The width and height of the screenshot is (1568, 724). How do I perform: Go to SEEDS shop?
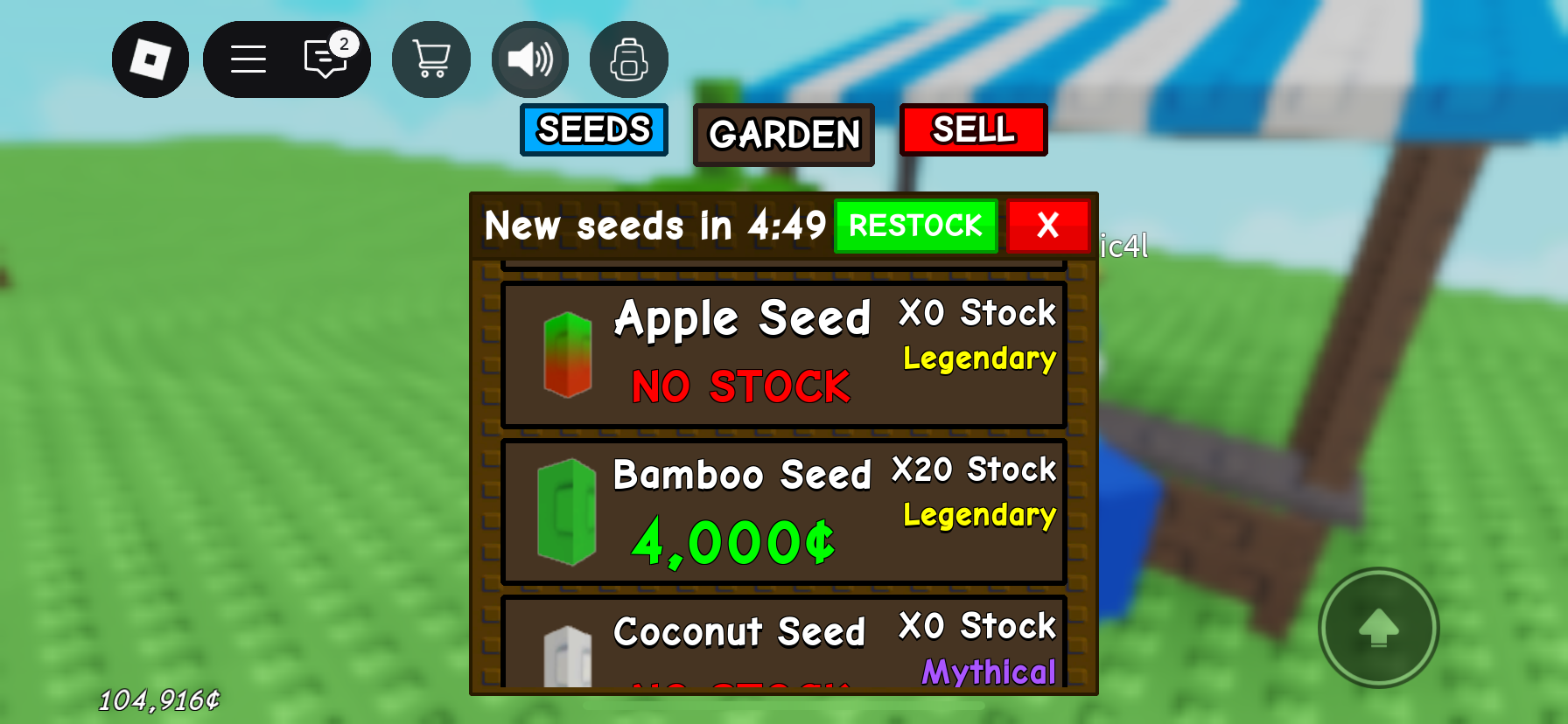coord(594,130)
